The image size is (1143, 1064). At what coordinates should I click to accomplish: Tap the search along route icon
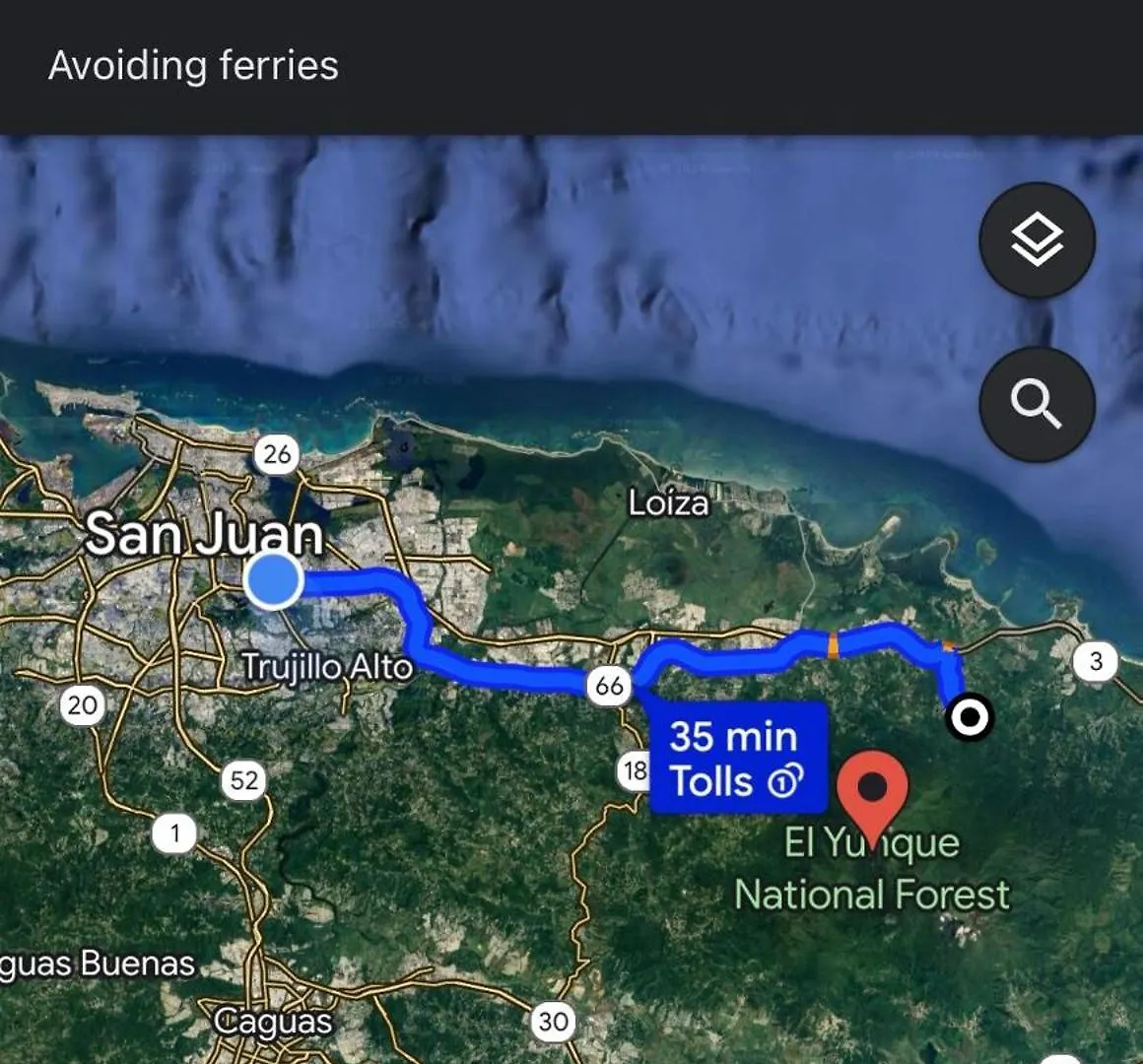point(1037,404)
